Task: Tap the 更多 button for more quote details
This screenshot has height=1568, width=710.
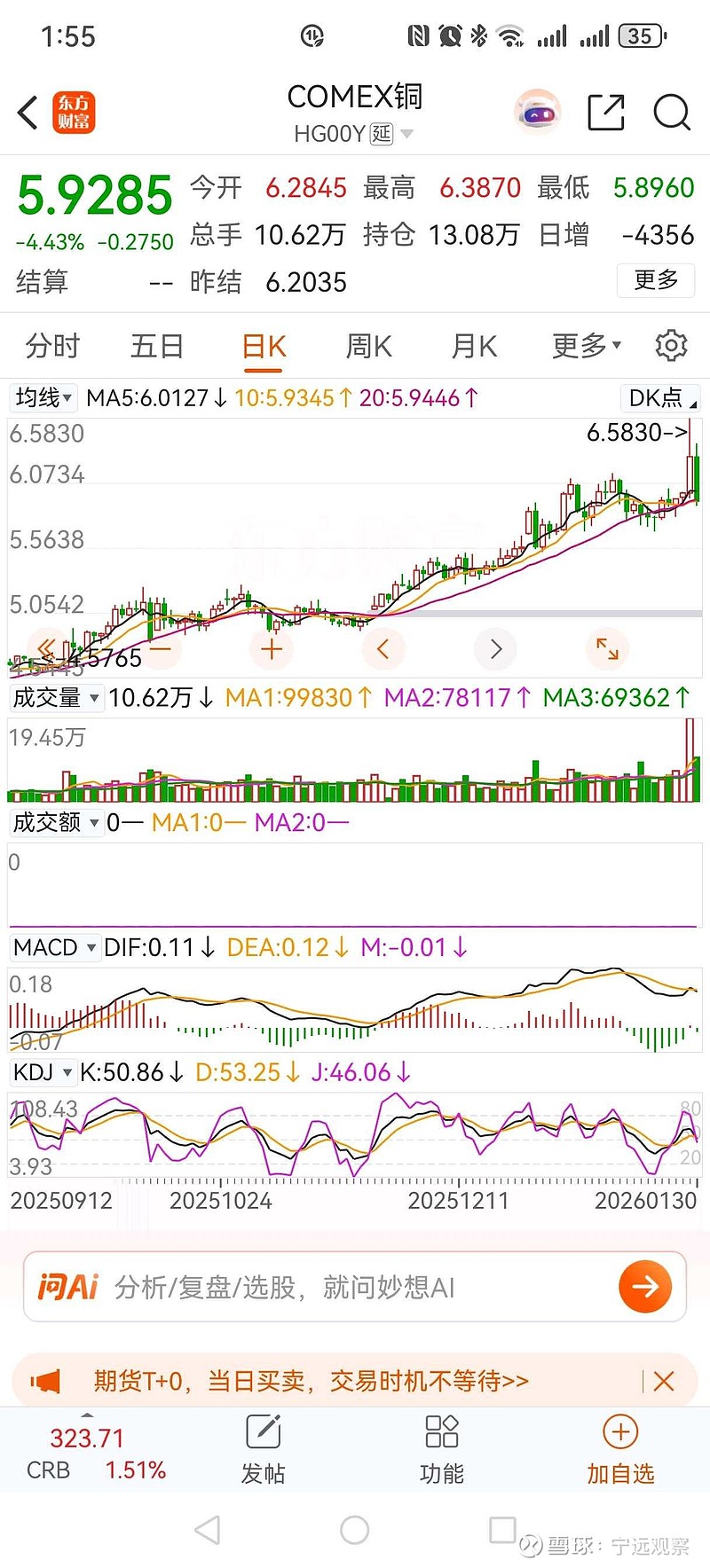Action: point(656,281)
